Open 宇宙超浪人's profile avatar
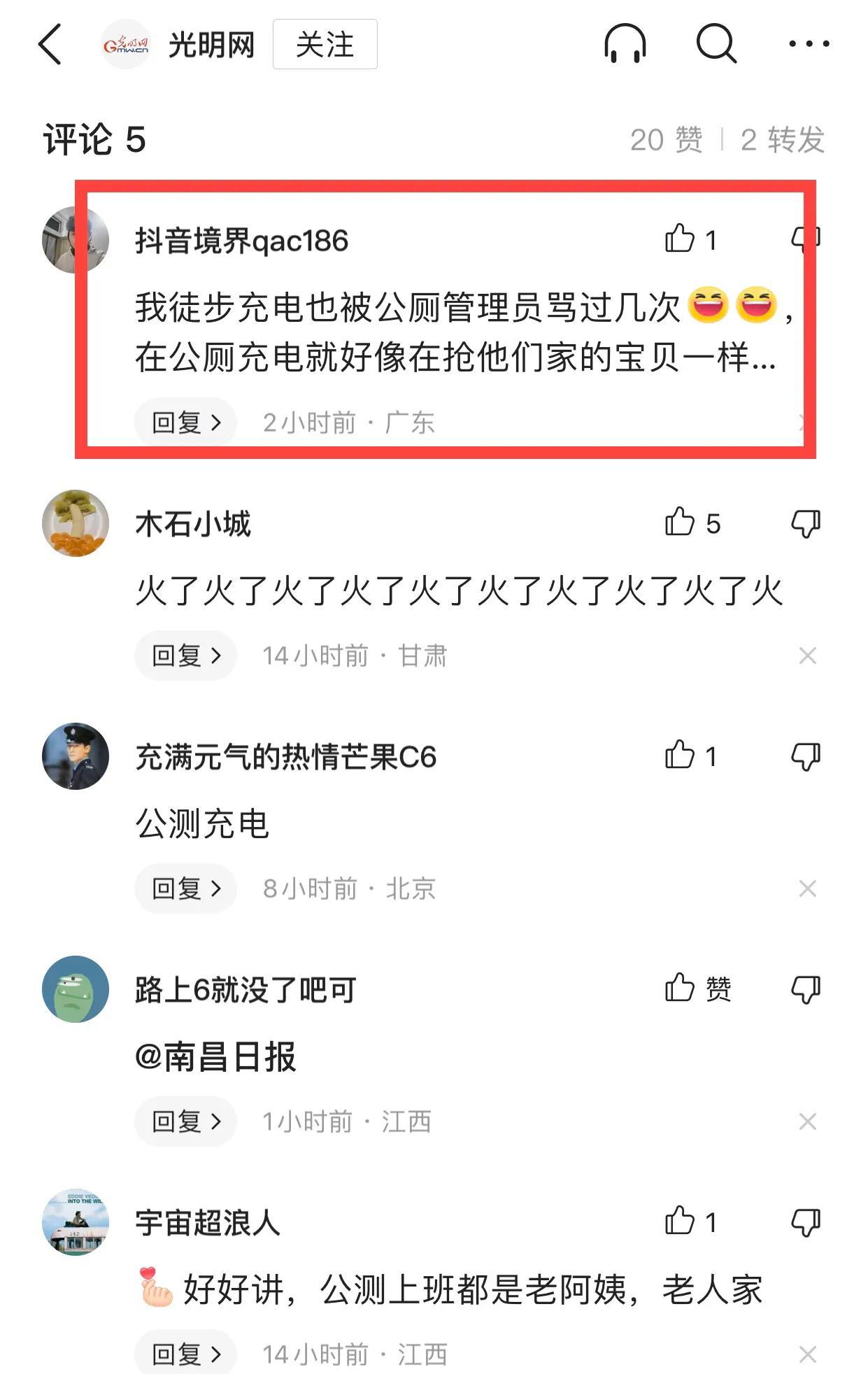The width and height of the screenshot is (868, 1374). (76, 1221)
